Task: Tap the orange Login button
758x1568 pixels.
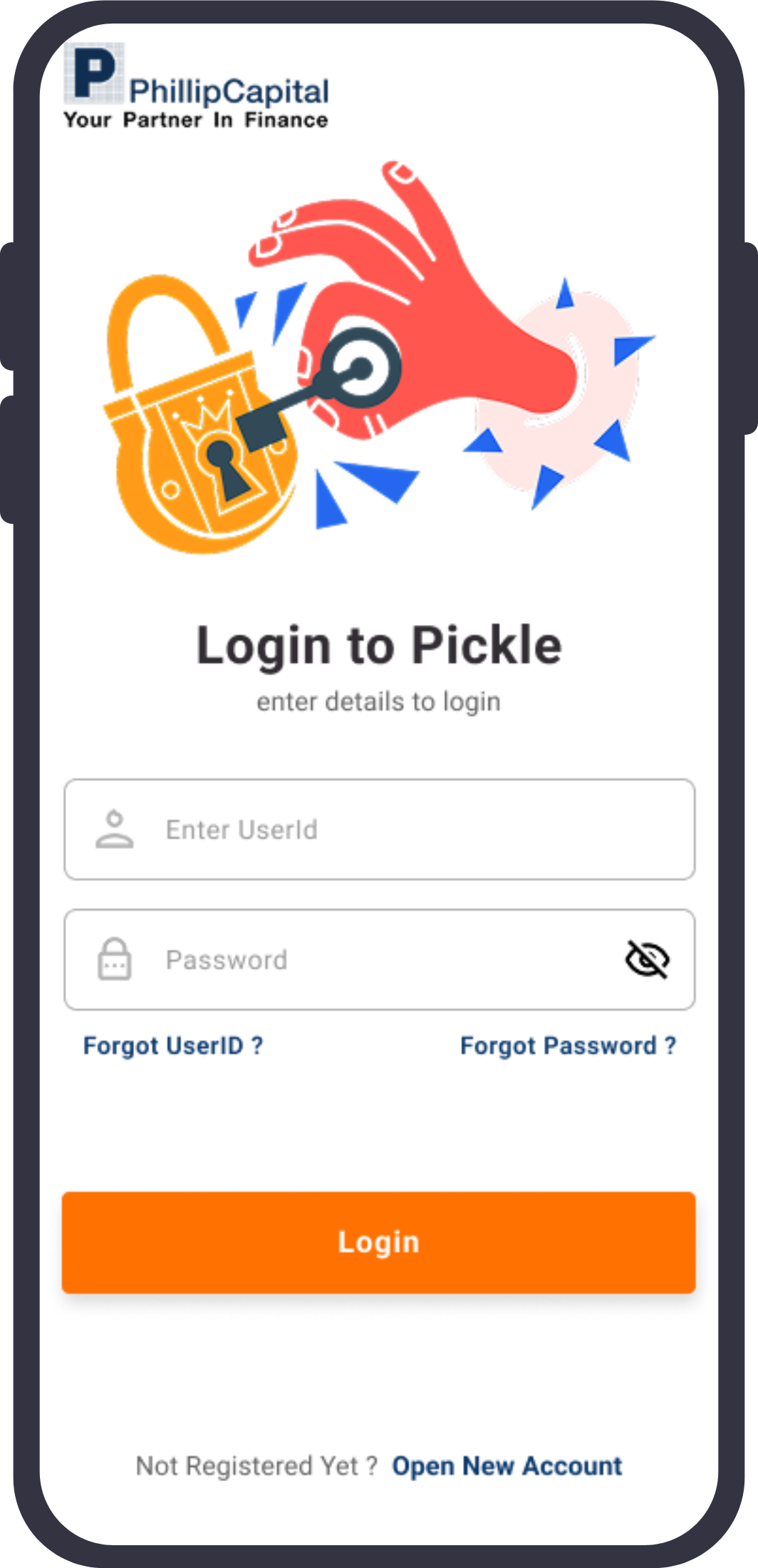Action: tap(379, 1242)
